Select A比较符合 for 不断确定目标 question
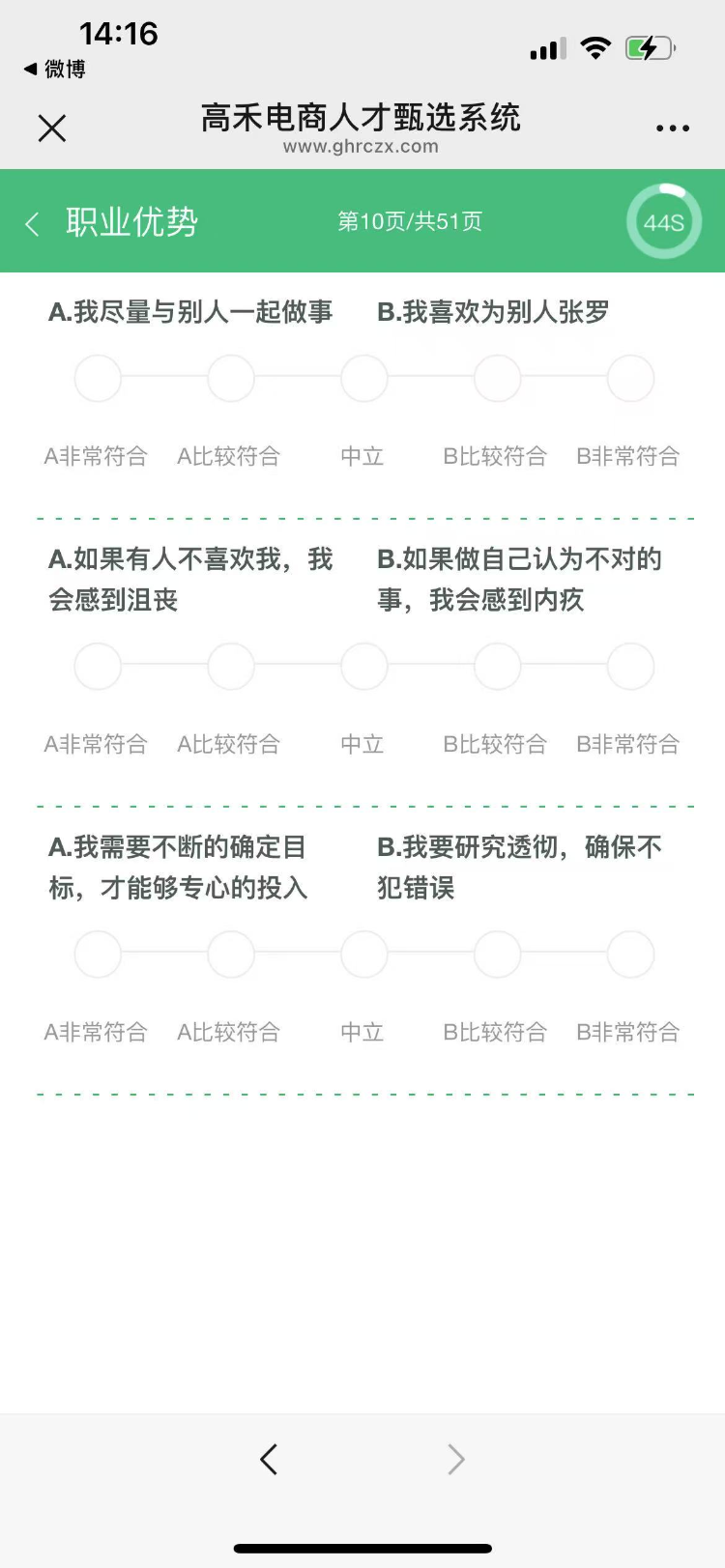 [231, 954]
